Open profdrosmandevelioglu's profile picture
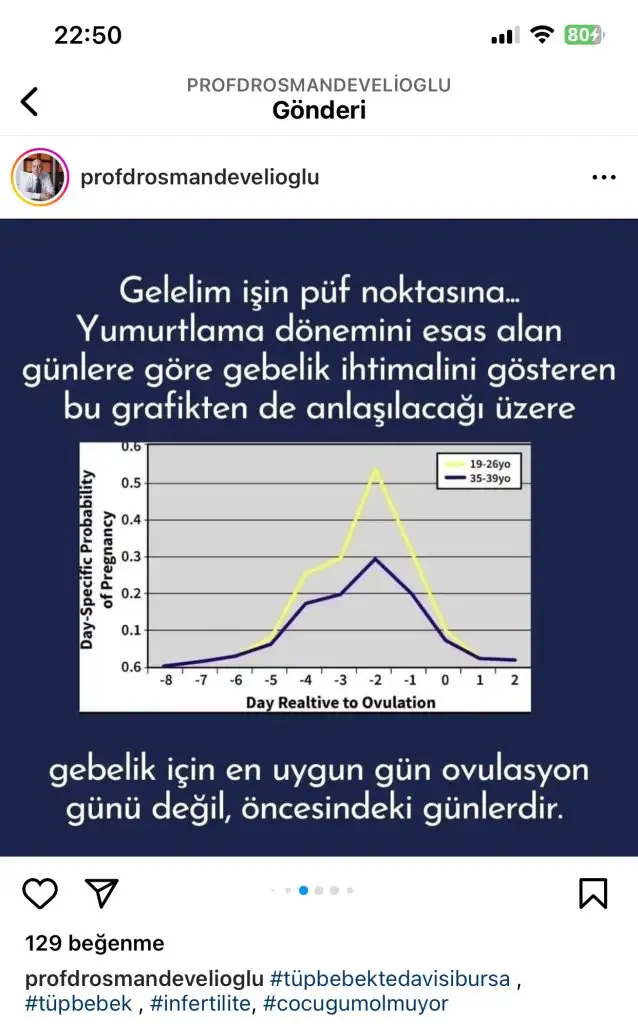The height and width of the screenshot is (1024, 638). pos(40,177)
